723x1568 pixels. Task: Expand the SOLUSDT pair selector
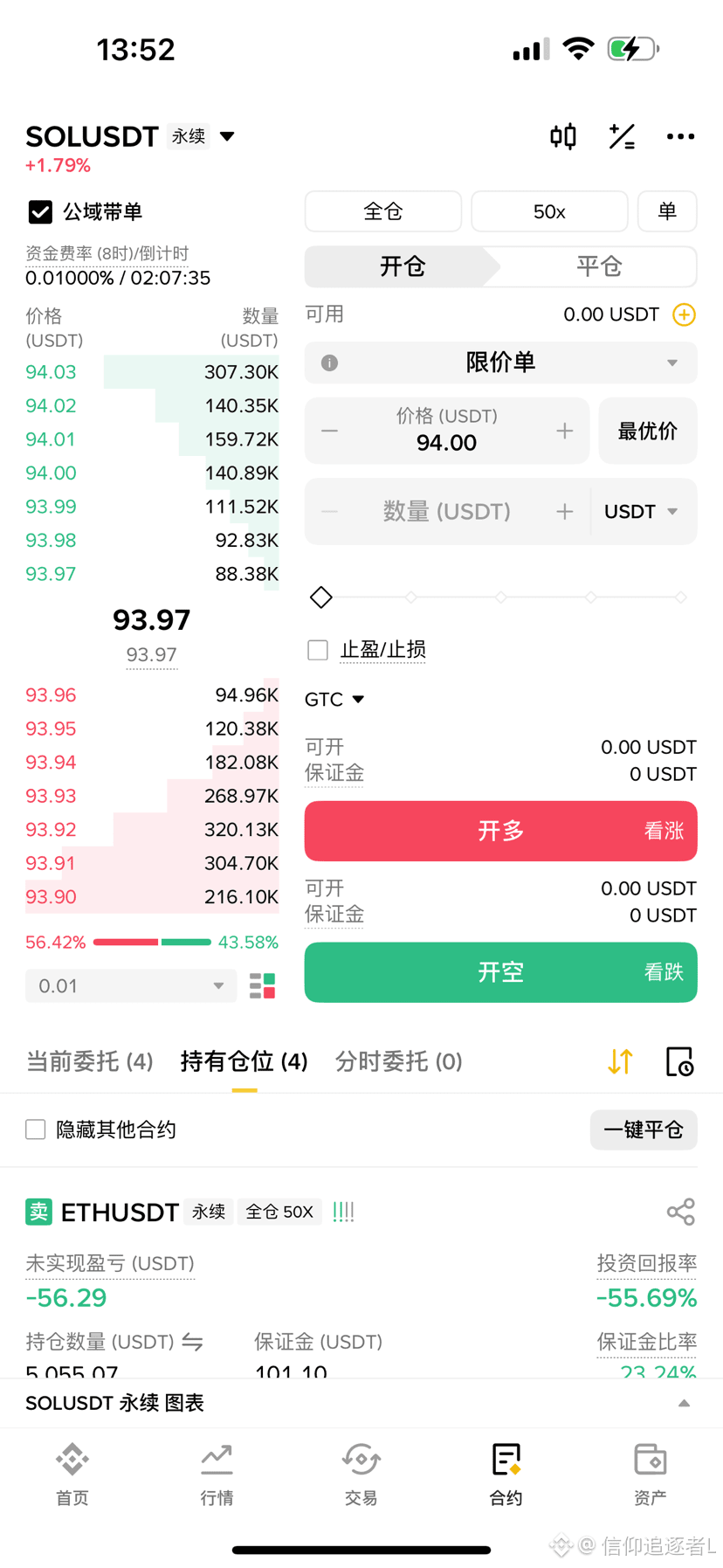227,136
